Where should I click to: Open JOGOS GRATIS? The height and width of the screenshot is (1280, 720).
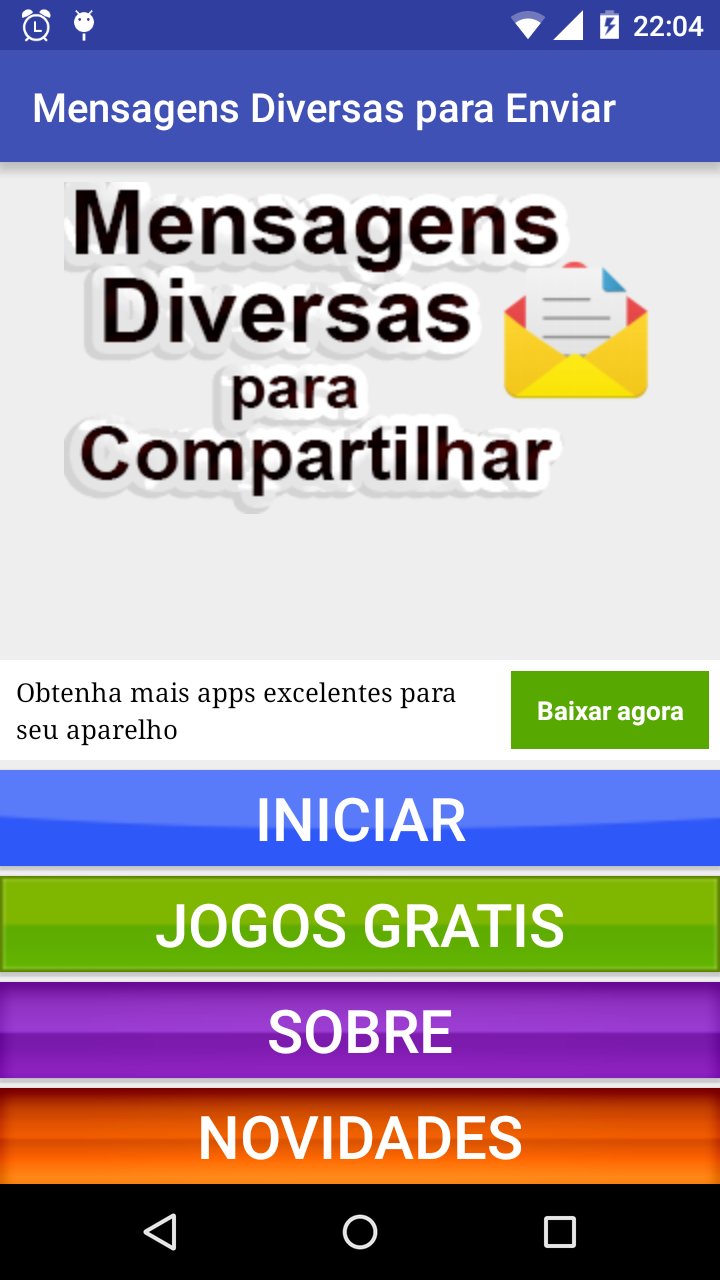pos(360,922)
